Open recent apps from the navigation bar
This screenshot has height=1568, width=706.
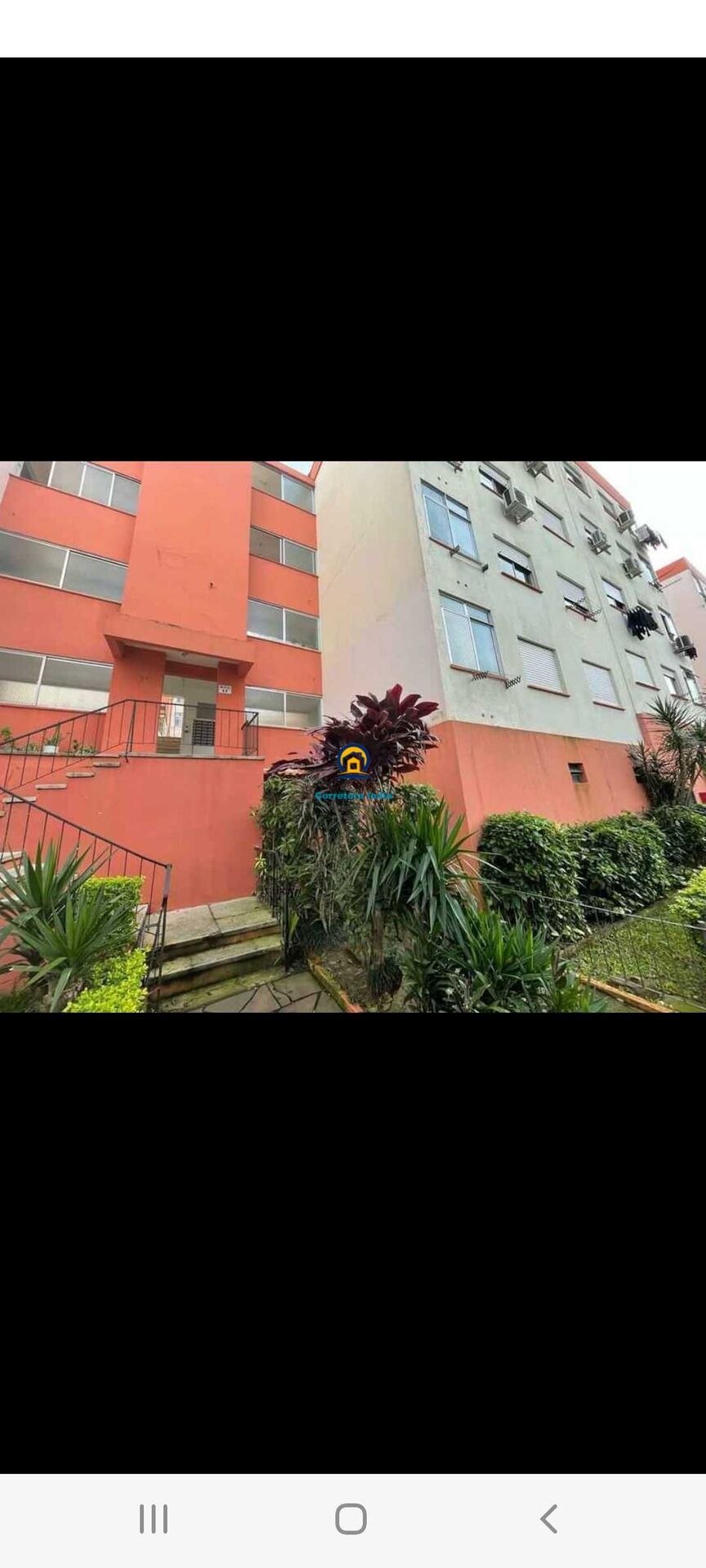(x=154, y=1519)
